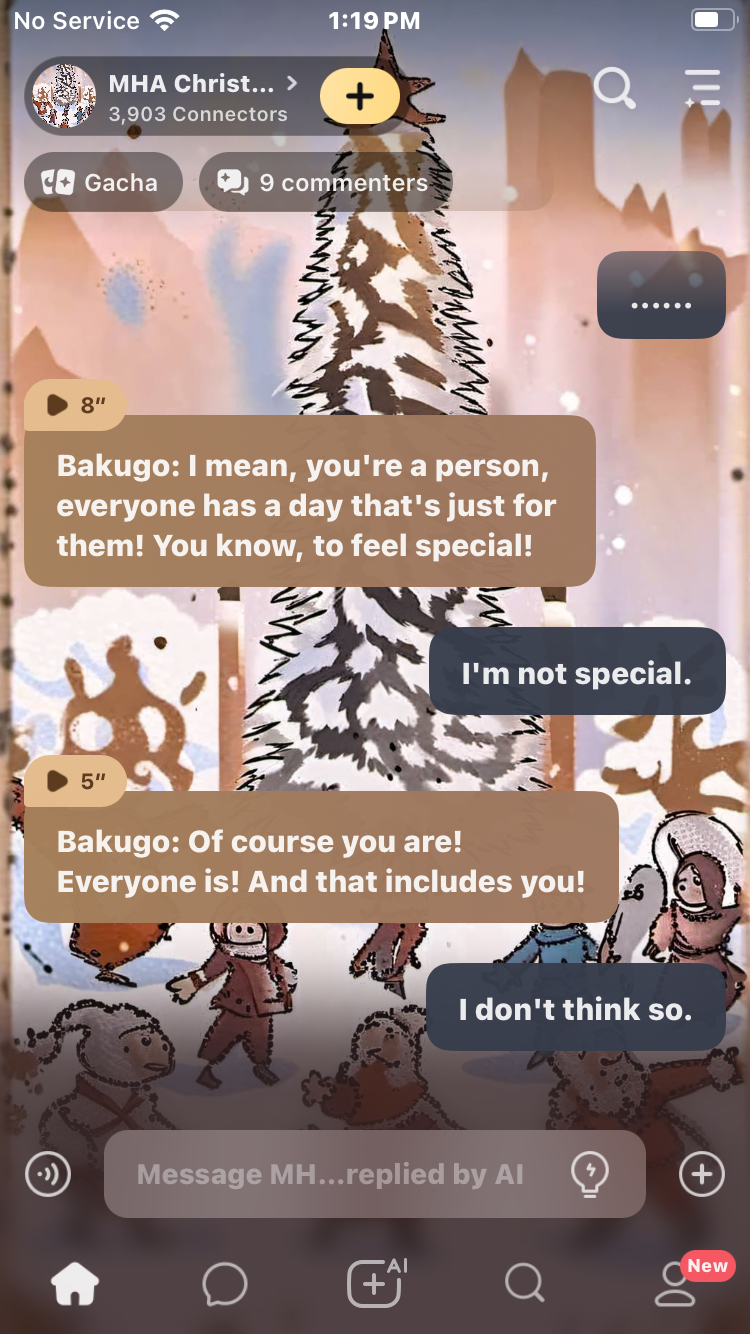
Task: Tap the lightbulb suggestion icon
Action: click(x=590, y=1174)
